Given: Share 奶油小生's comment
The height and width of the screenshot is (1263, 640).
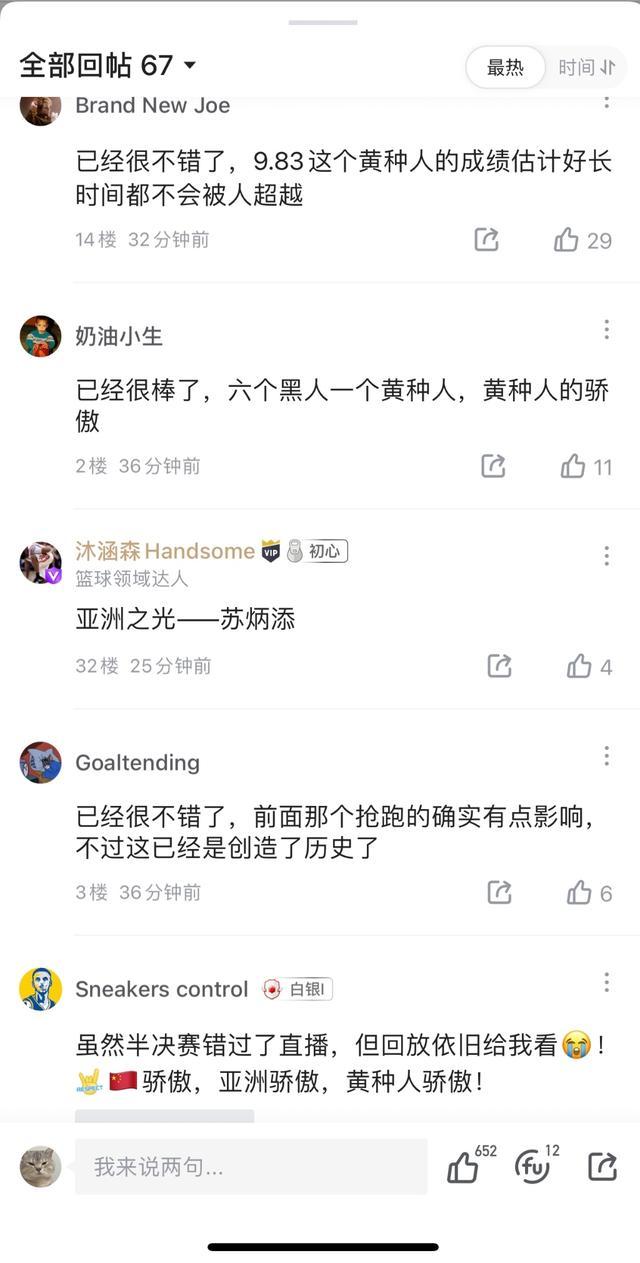Looking at the screenshot, I should click(x=493, y=466).
